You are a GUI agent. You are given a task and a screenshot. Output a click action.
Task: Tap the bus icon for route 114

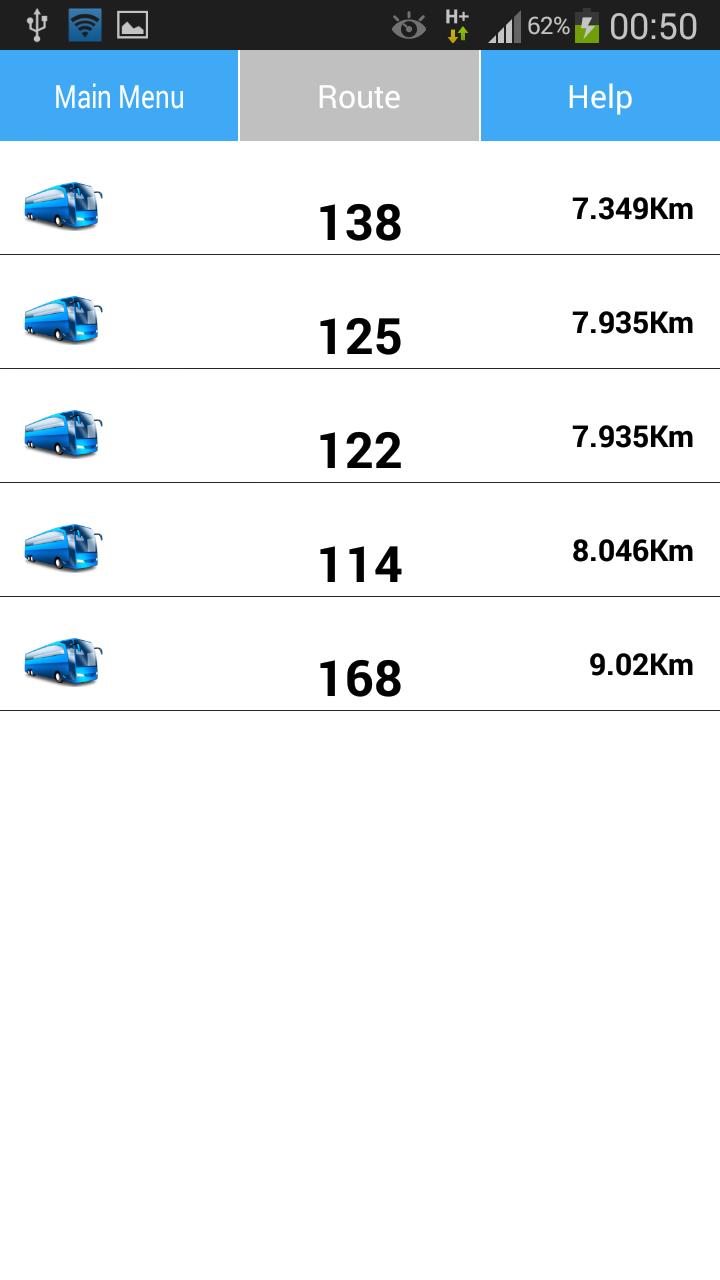64,548
